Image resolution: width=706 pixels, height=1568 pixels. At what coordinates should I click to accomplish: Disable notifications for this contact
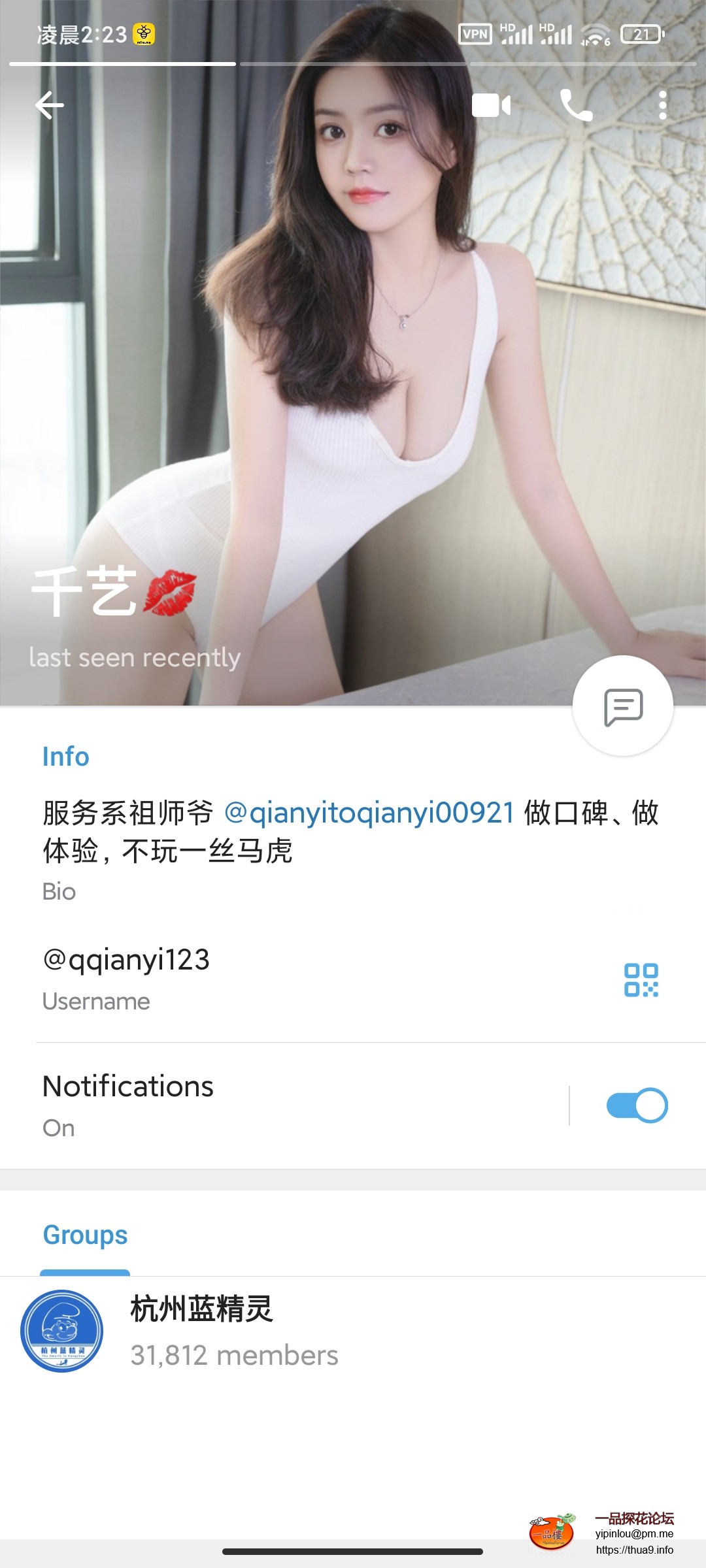(x=638, y=1105)
